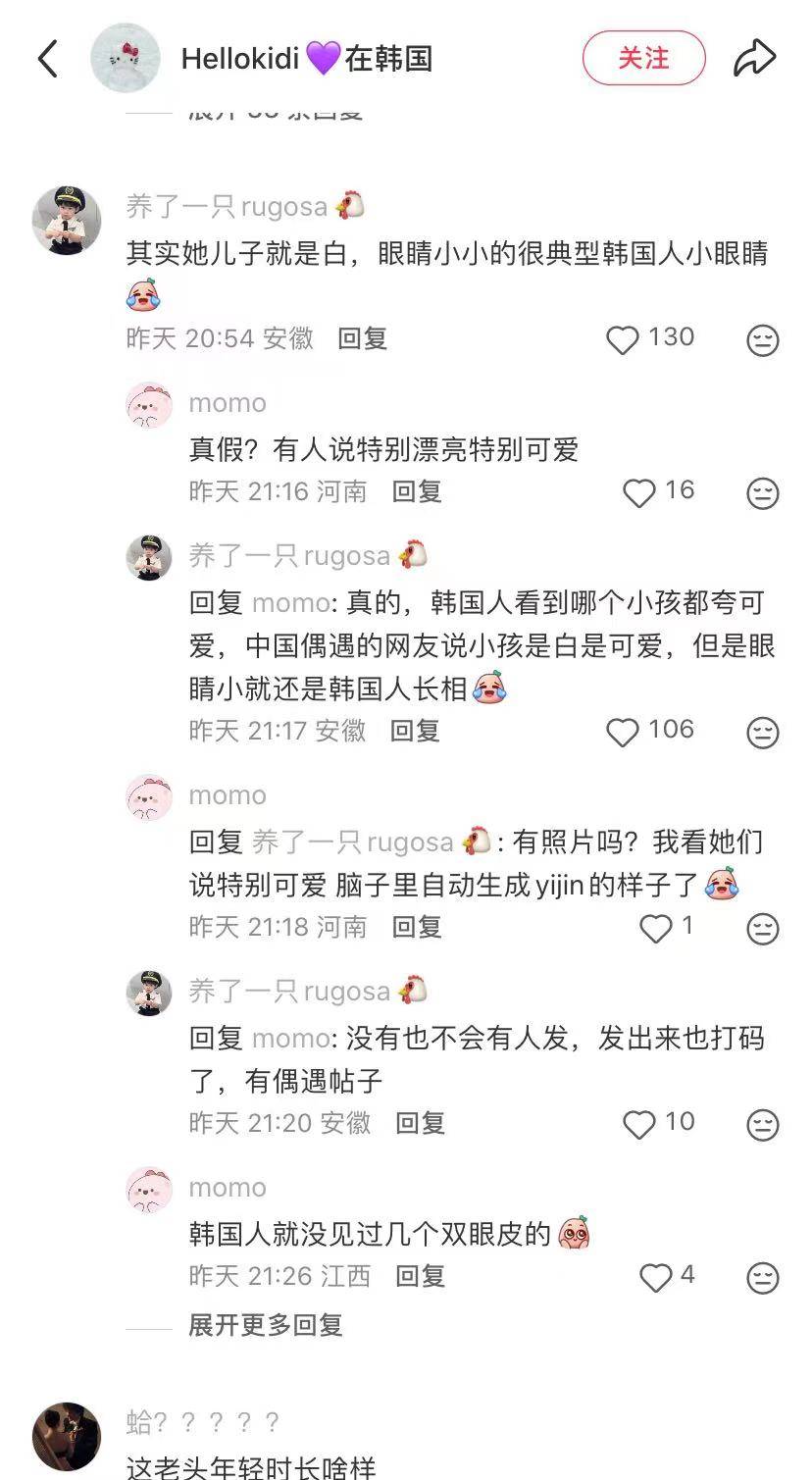This screenshot has width=812, height=1480.
Task: Reply to momo's 21:16 河南 comment
Action: tap(417, 491)
